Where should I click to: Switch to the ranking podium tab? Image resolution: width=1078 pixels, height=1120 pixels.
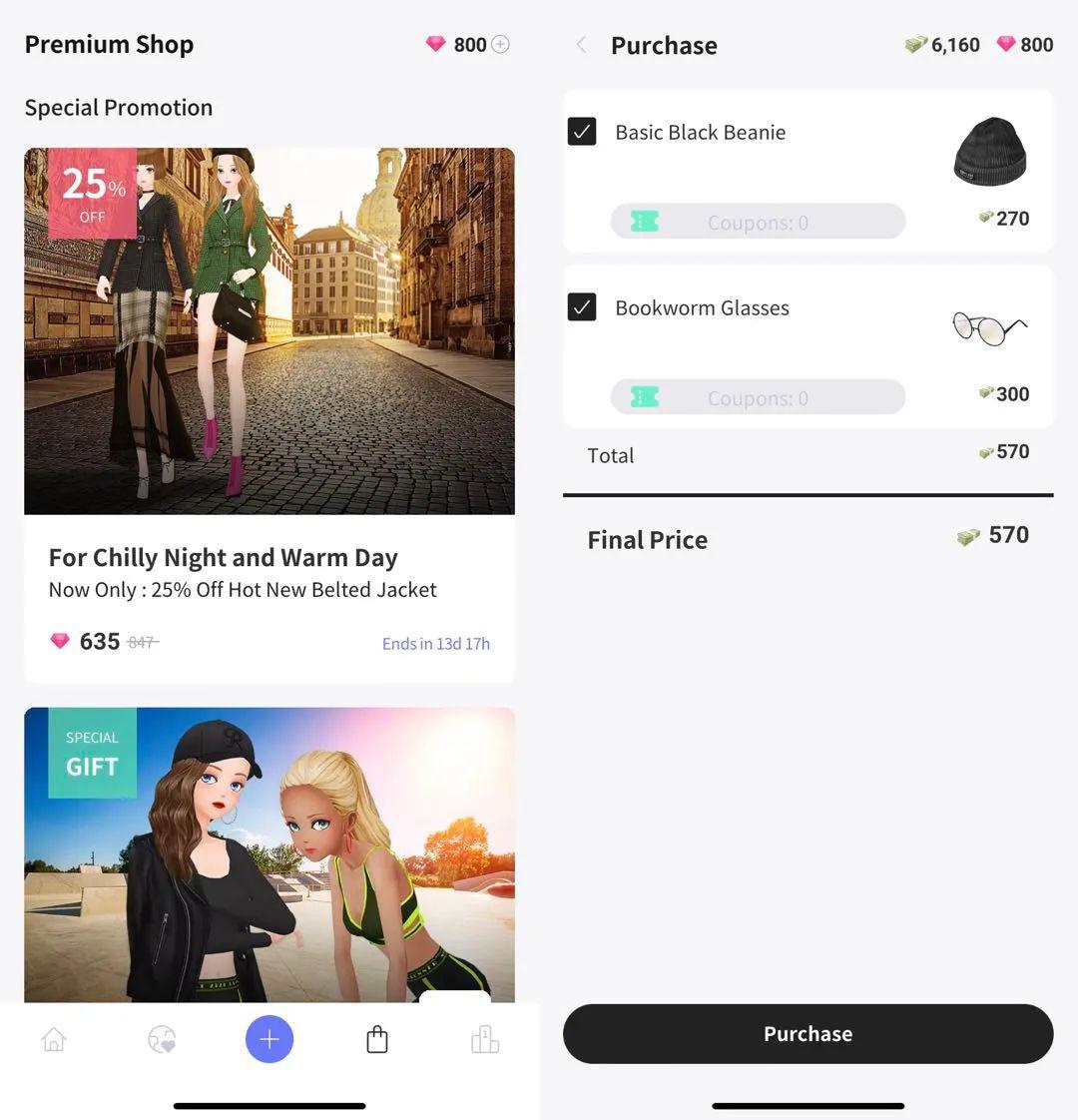pos(485,1040)
